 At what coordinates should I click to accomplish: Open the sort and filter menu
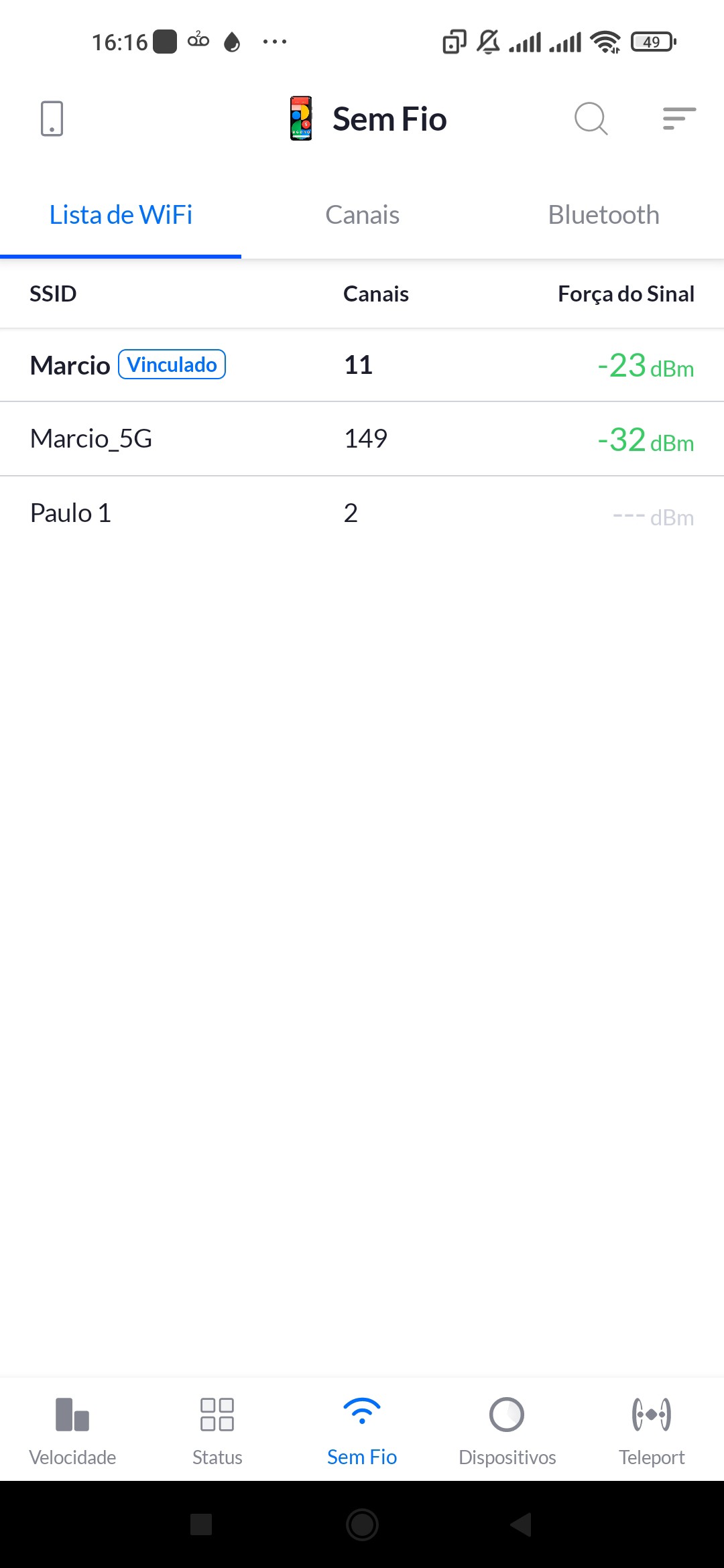(678, 119)
